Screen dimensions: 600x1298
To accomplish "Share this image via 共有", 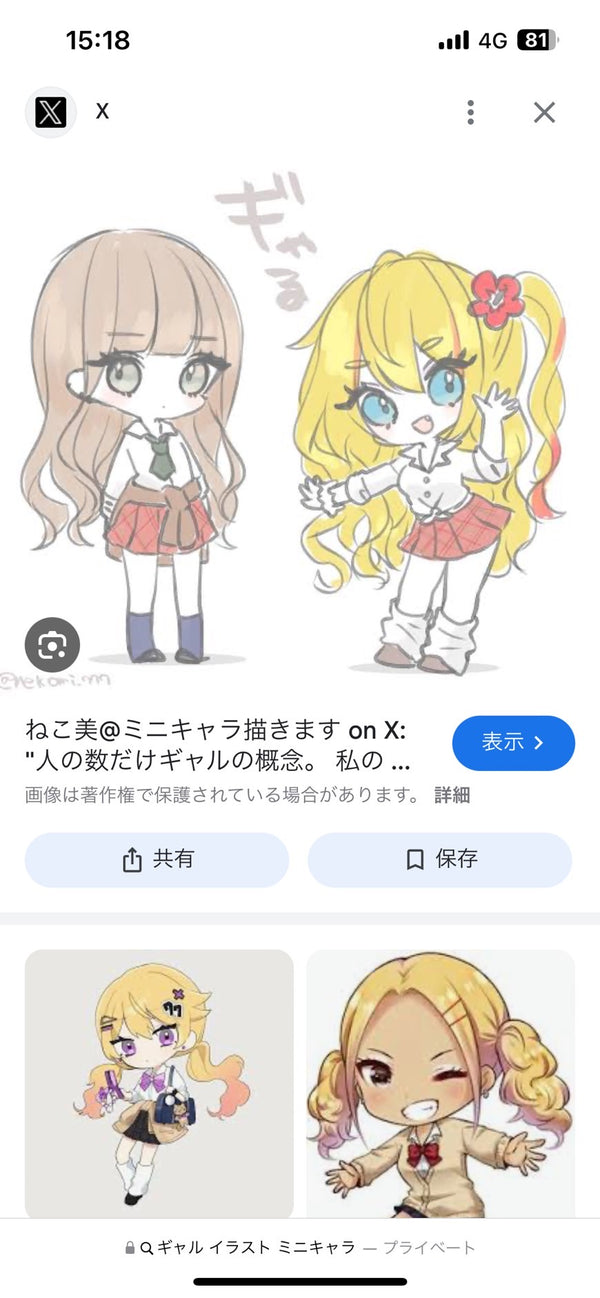I will pyautogui.click(x=157, y=860).
